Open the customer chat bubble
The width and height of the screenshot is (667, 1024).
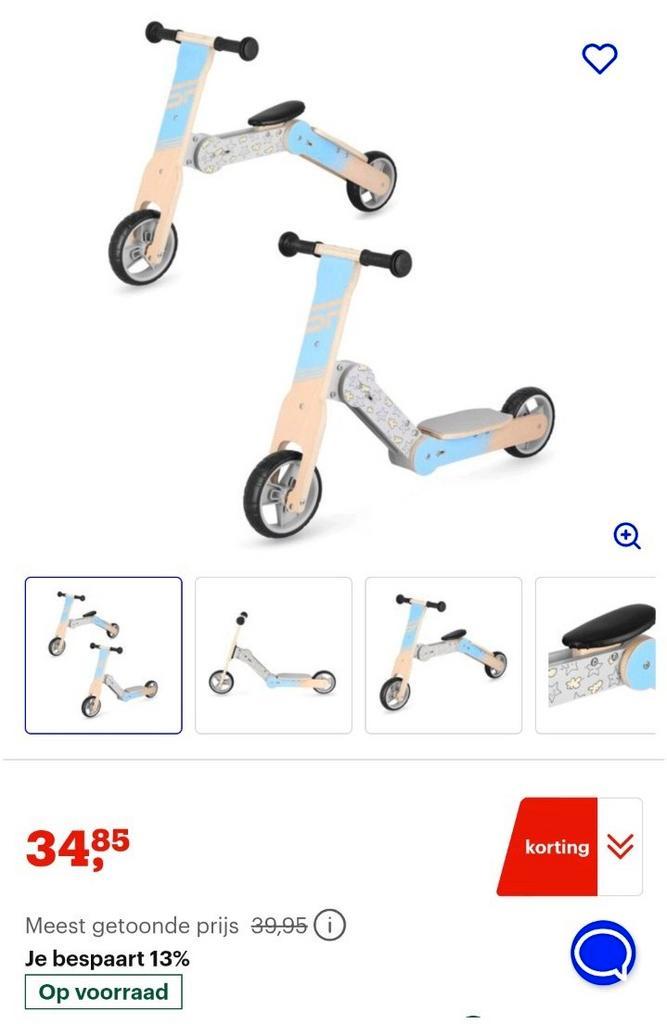point(604,951)
